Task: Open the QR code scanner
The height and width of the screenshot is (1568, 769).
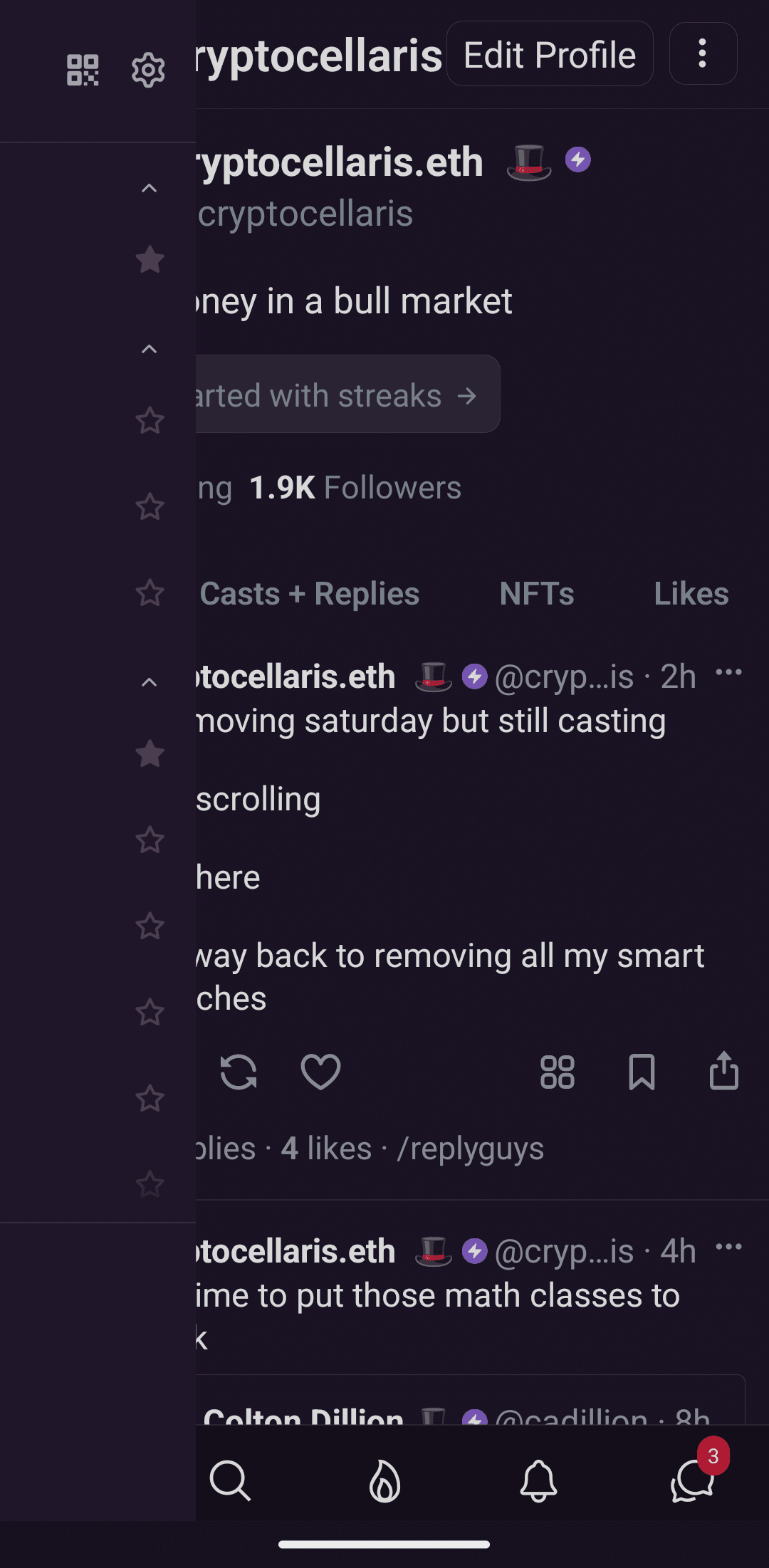Action: tap(82, 69)
